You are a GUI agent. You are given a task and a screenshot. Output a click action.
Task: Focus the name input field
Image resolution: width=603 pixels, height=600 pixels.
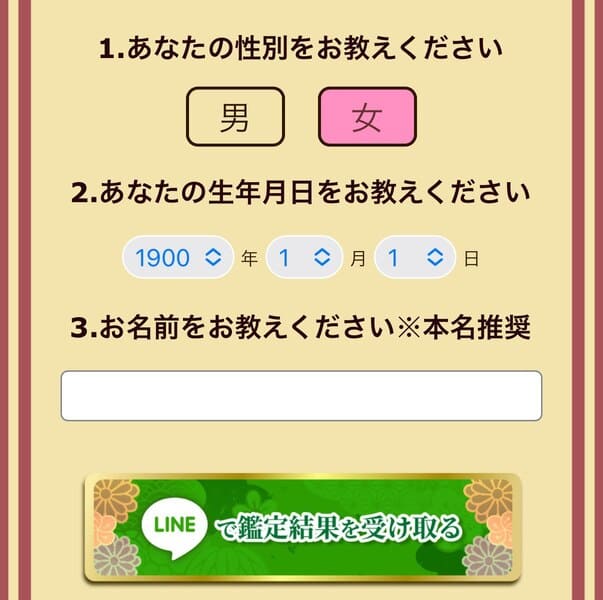pos(301,396)
